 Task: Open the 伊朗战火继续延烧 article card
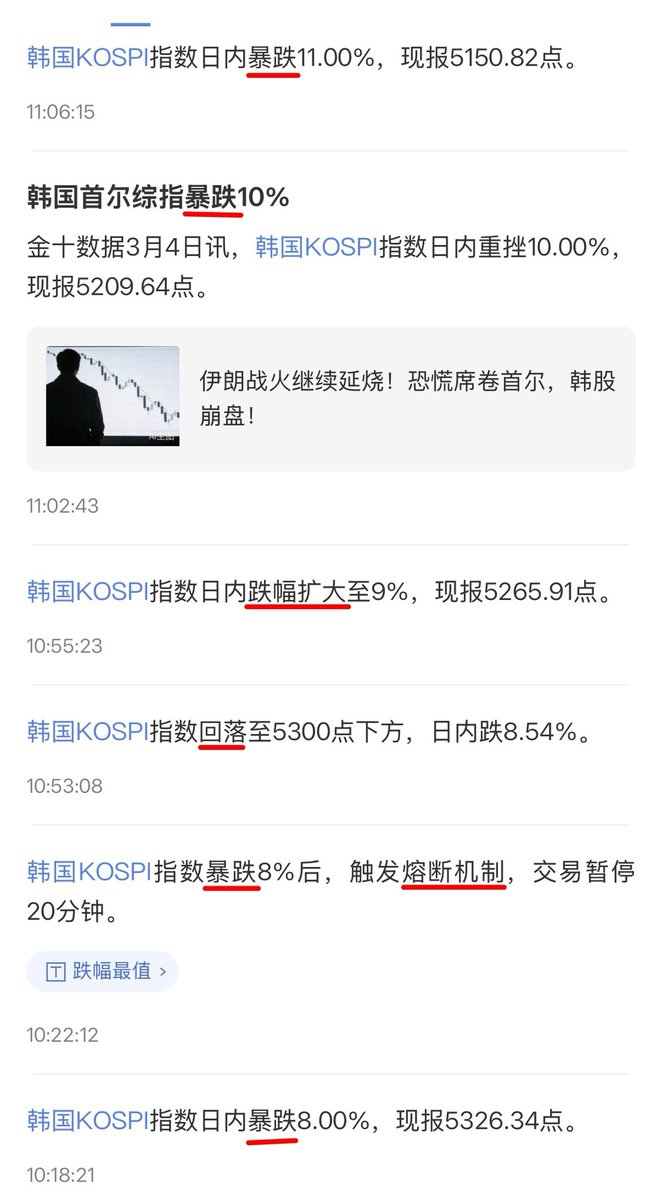point(330,398)
